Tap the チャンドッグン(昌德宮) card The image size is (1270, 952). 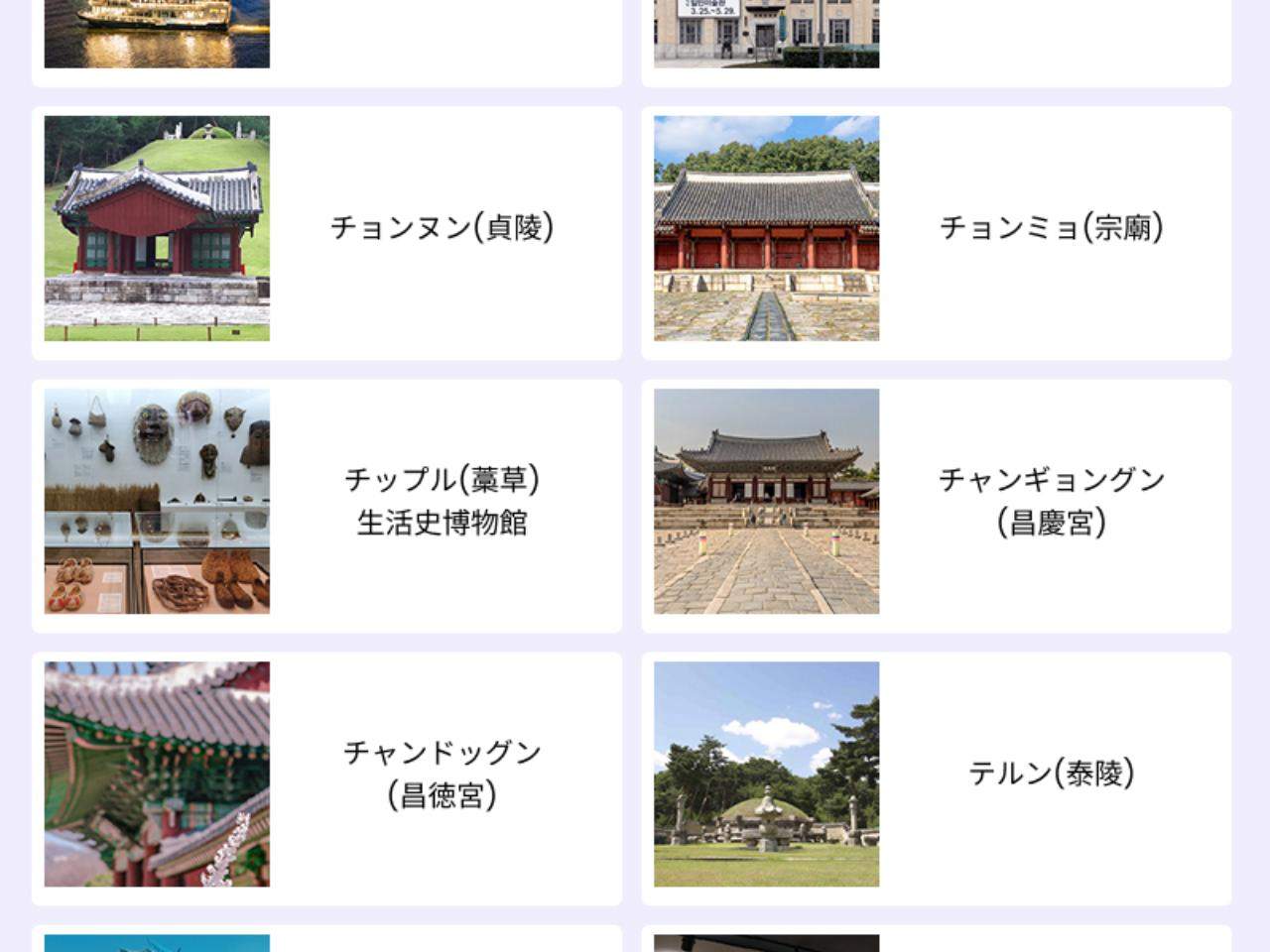point(326,777)
